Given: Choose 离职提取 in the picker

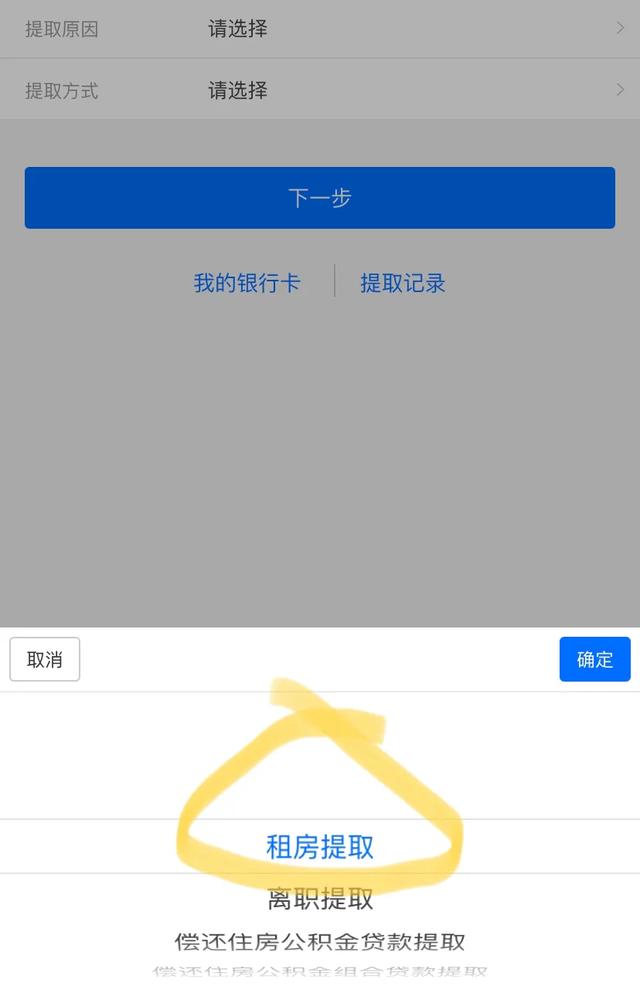Looking at the screenshot, I should click(x=320, y=900).
